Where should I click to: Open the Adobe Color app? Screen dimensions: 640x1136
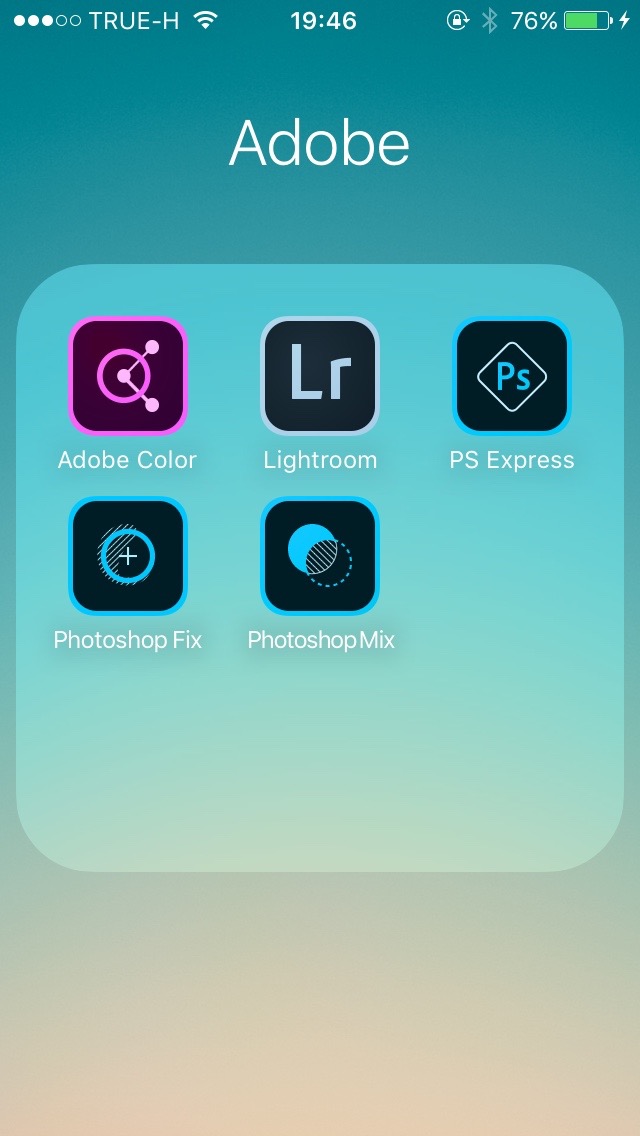(128, 376)
